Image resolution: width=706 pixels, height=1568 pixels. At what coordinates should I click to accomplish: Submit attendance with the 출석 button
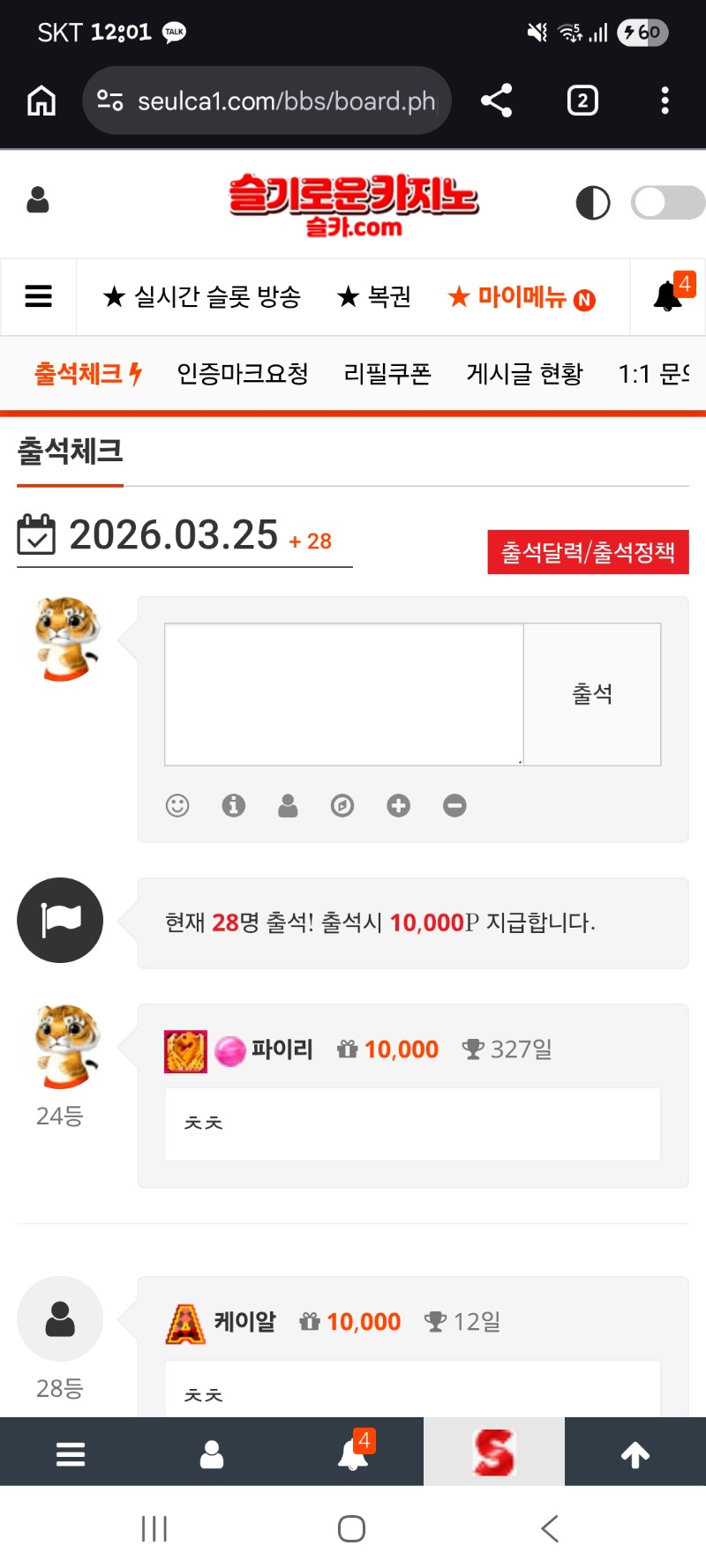pyautogui.click(x=592, y=694)
